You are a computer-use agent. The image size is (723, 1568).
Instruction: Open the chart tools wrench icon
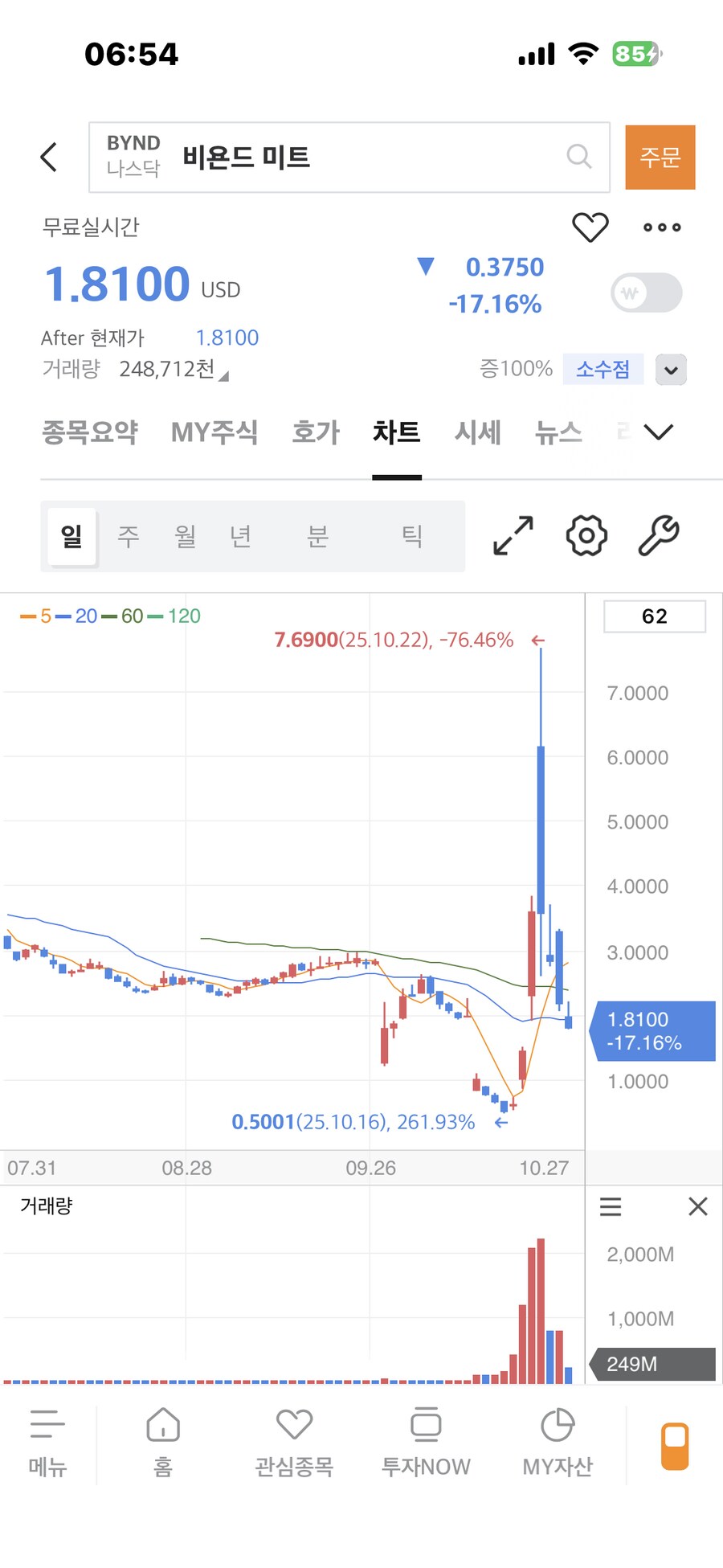click(659, 536)
